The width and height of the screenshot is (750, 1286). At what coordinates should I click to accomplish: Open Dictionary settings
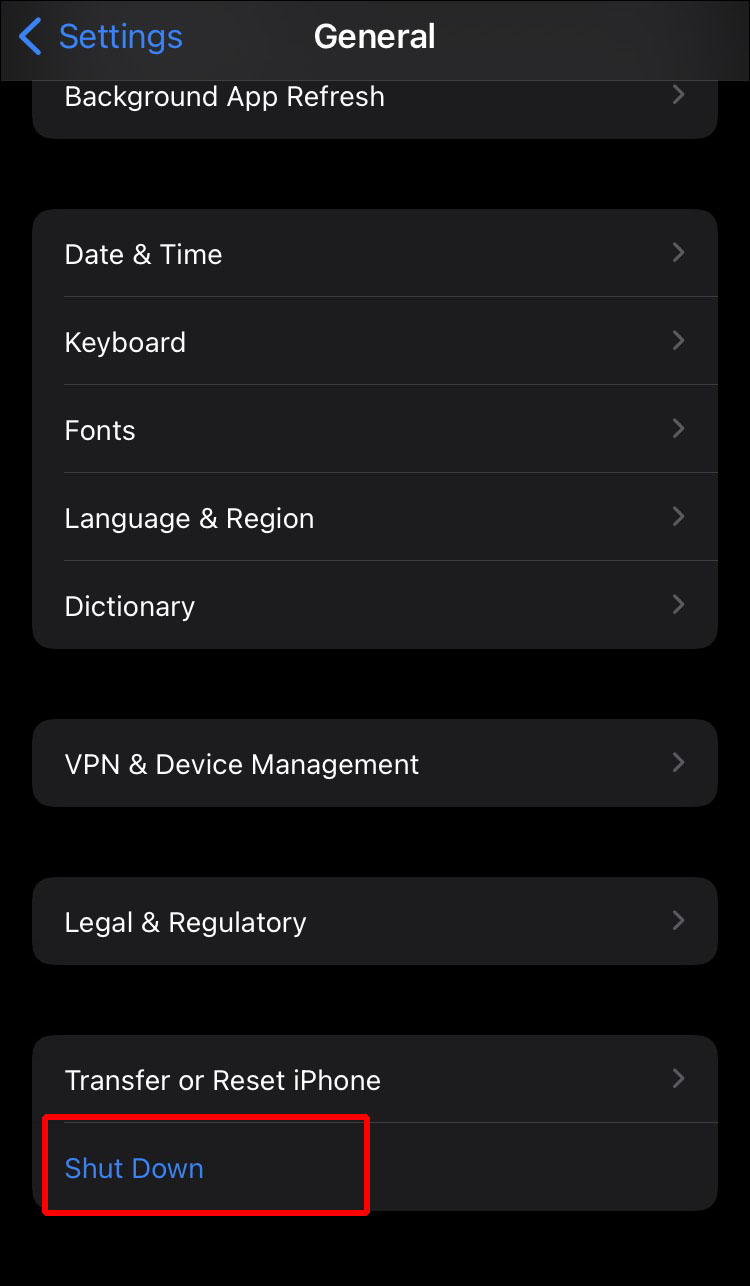(x=374, y=606)
